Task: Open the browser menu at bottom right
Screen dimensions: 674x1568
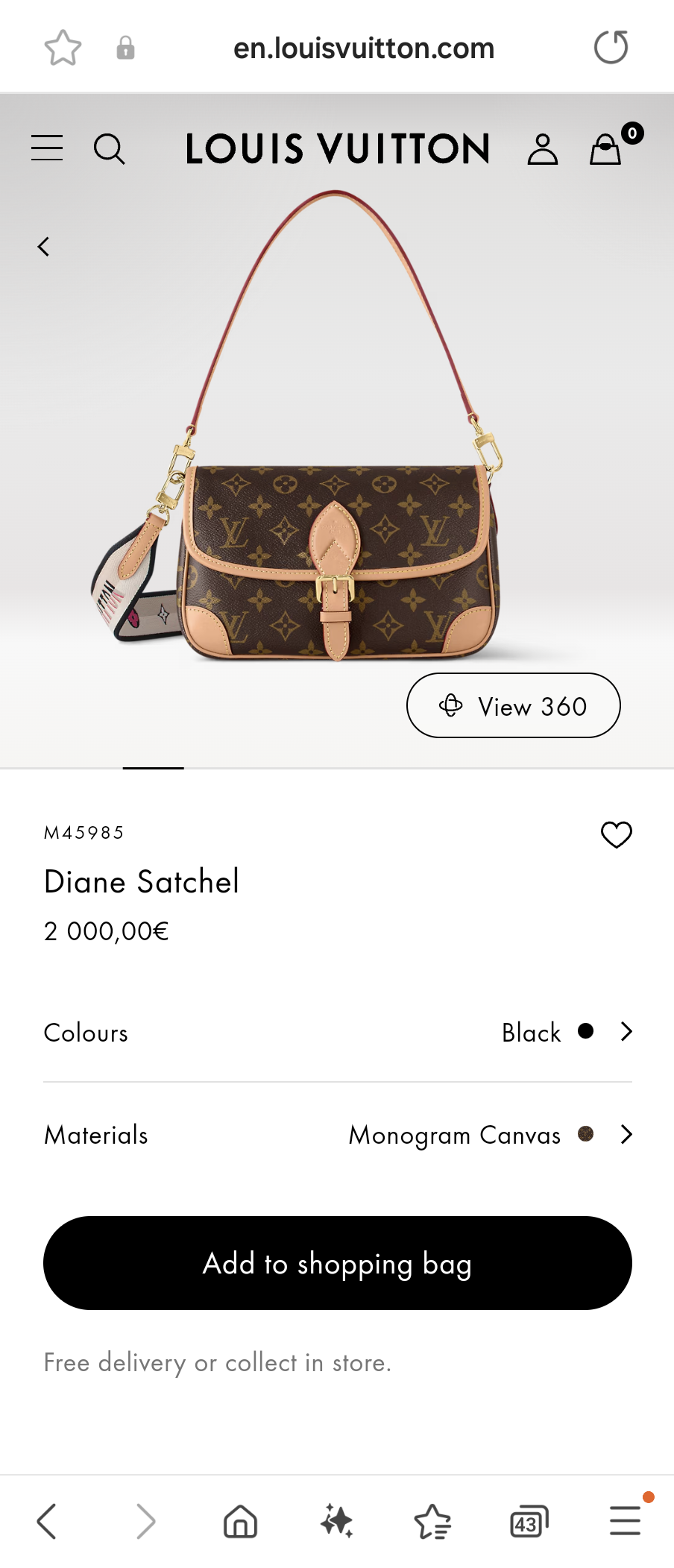Action: 625,1522
